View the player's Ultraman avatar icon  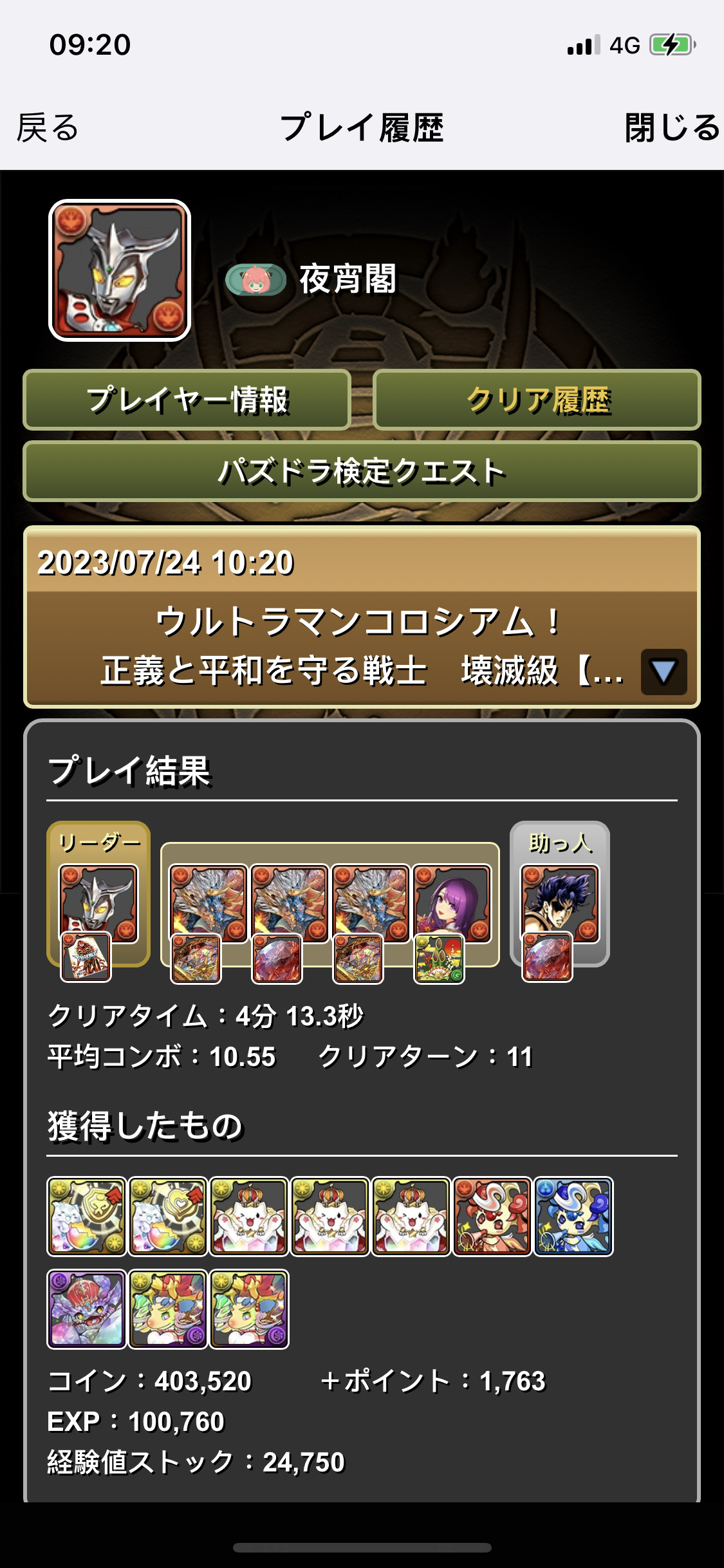point(120,270)
